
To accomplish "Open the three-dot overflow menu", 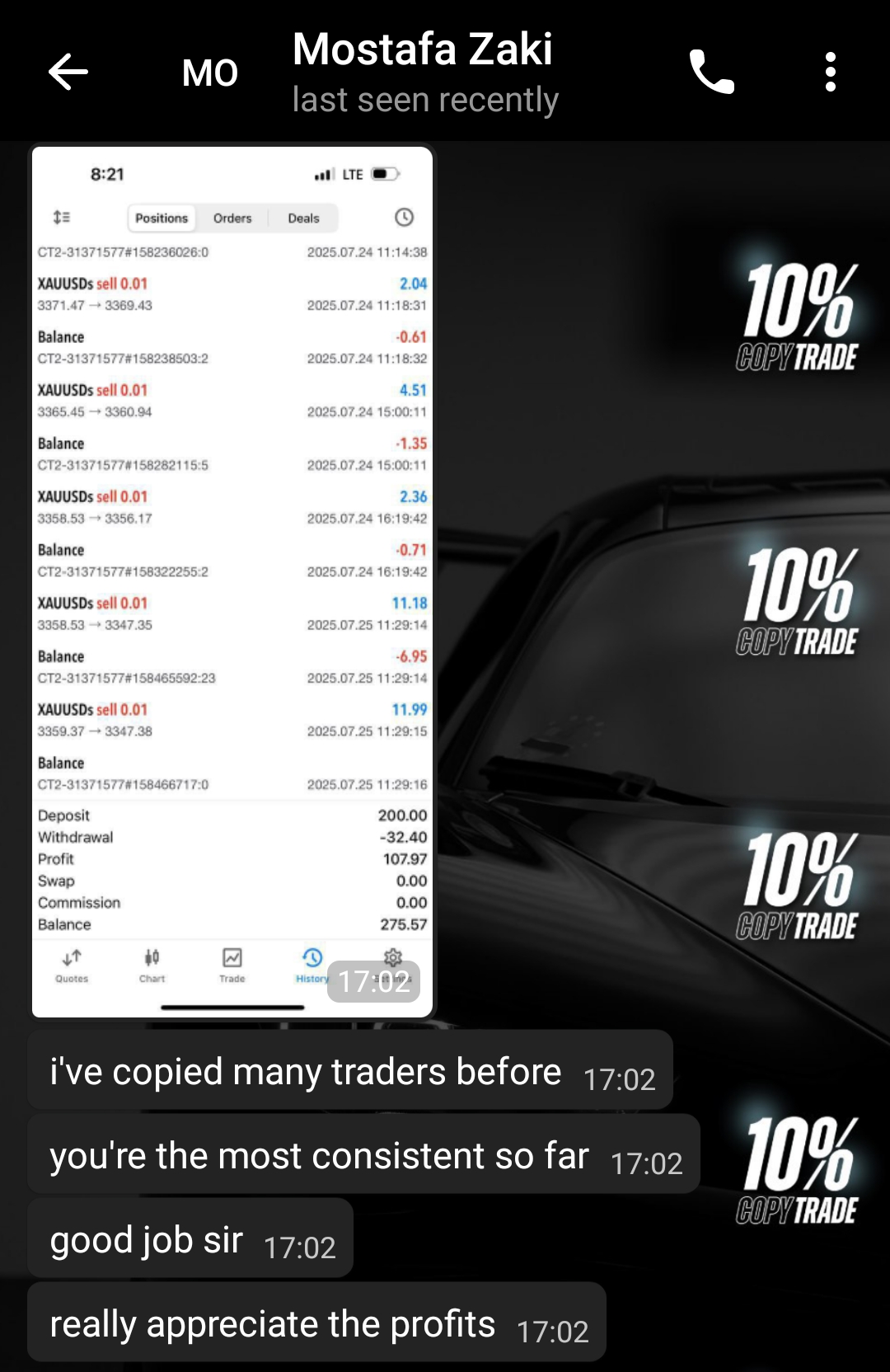I will (830, 73).
